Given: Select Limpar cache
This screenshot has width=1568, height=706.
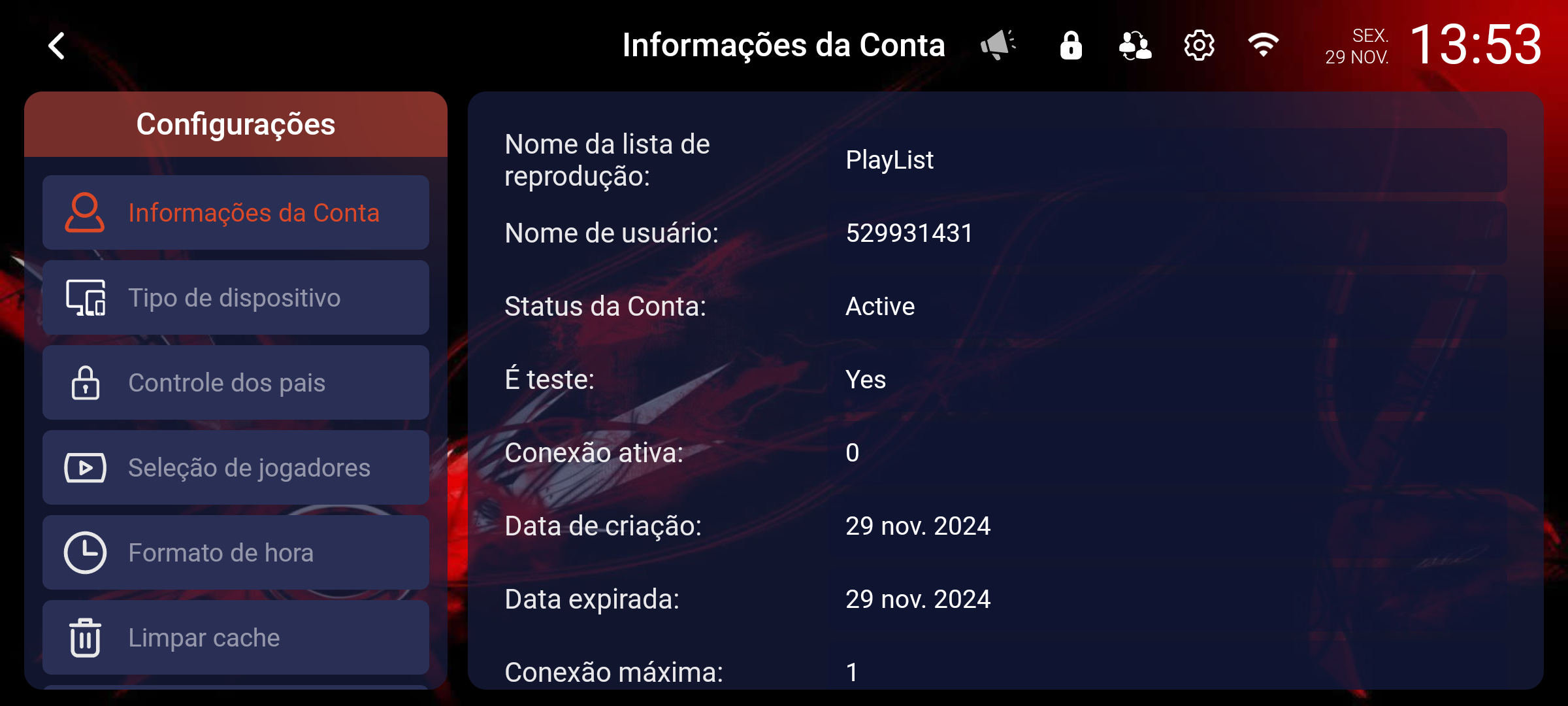Looking at the screenshot, I should 235,637.
